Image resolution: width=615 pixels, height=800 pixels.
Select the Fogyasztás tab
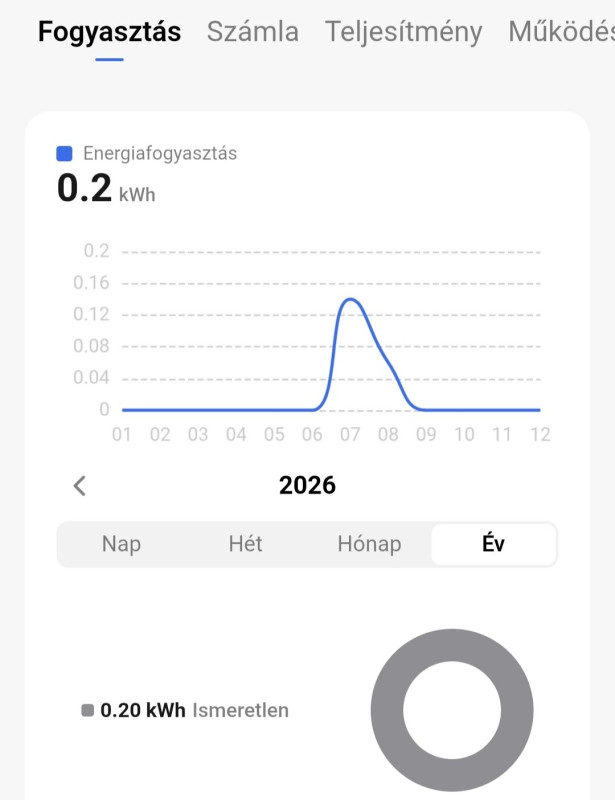(109, 33)
